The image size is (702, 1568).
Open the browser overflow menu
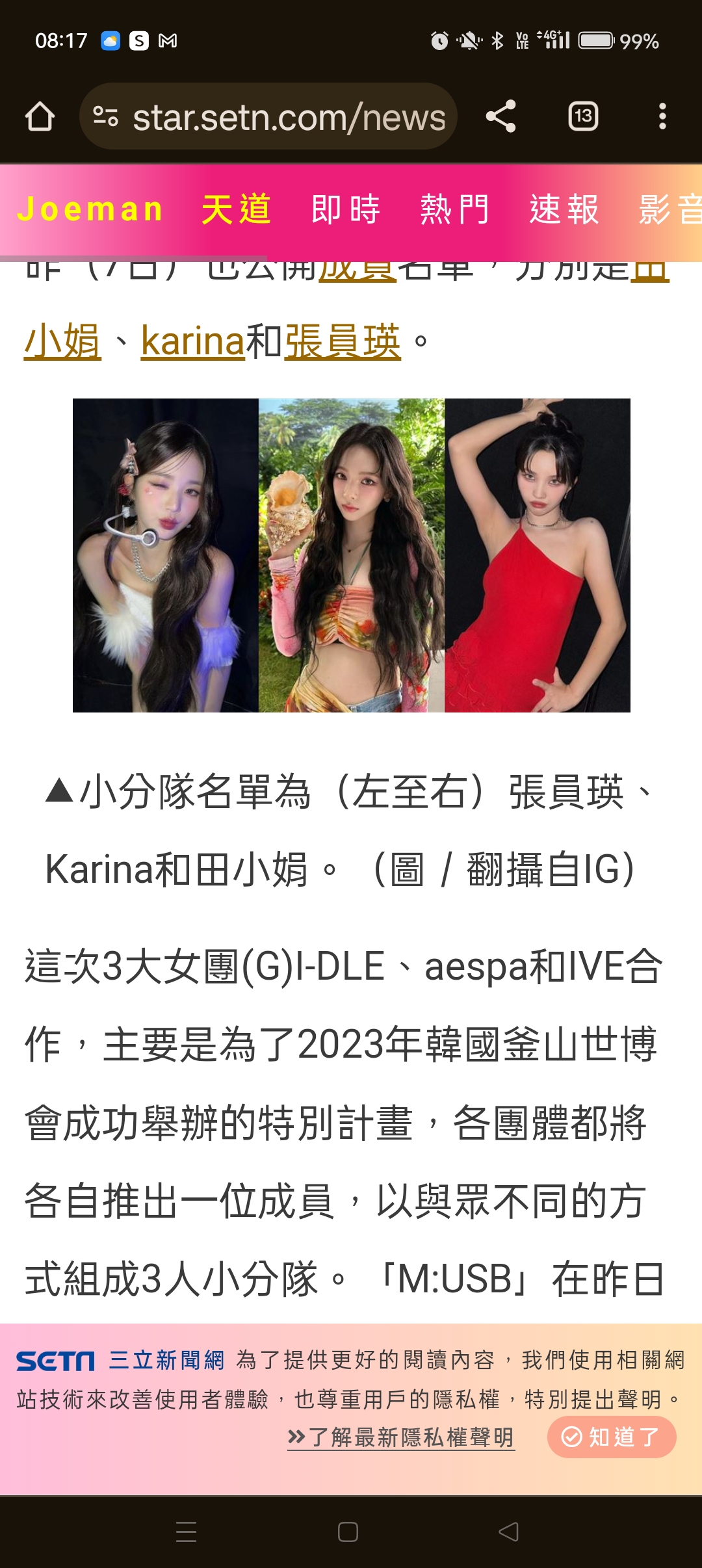coord(662,116)
